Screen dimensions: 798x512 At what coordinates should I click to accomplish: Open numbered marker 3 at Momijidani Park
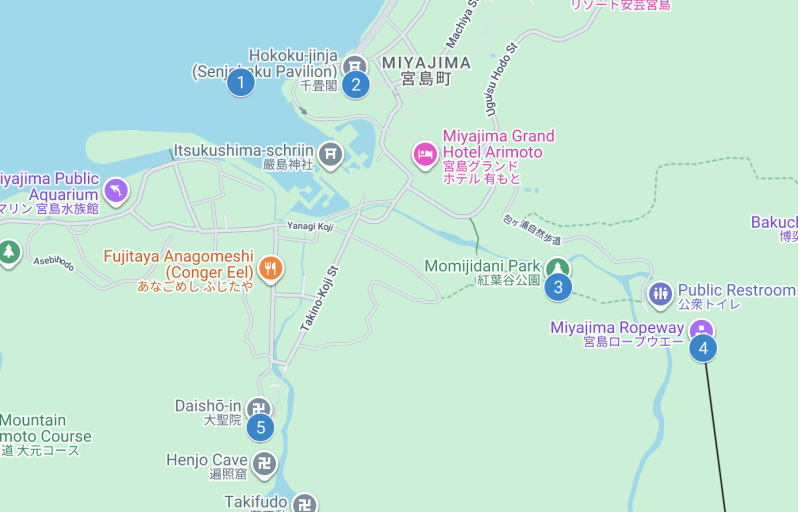(x=558, y=288)
